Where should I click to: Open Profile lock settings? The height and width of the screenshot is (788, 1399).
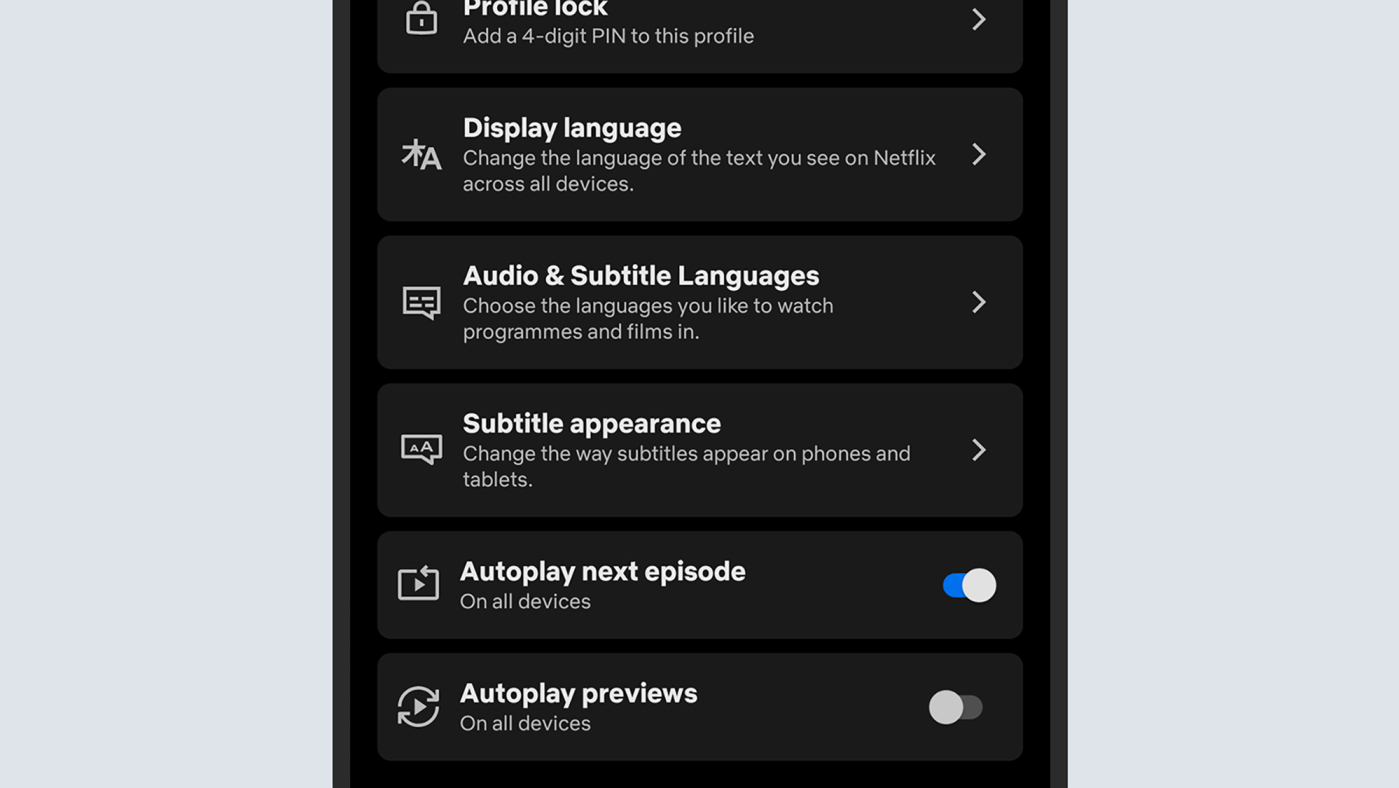point(699,28)
